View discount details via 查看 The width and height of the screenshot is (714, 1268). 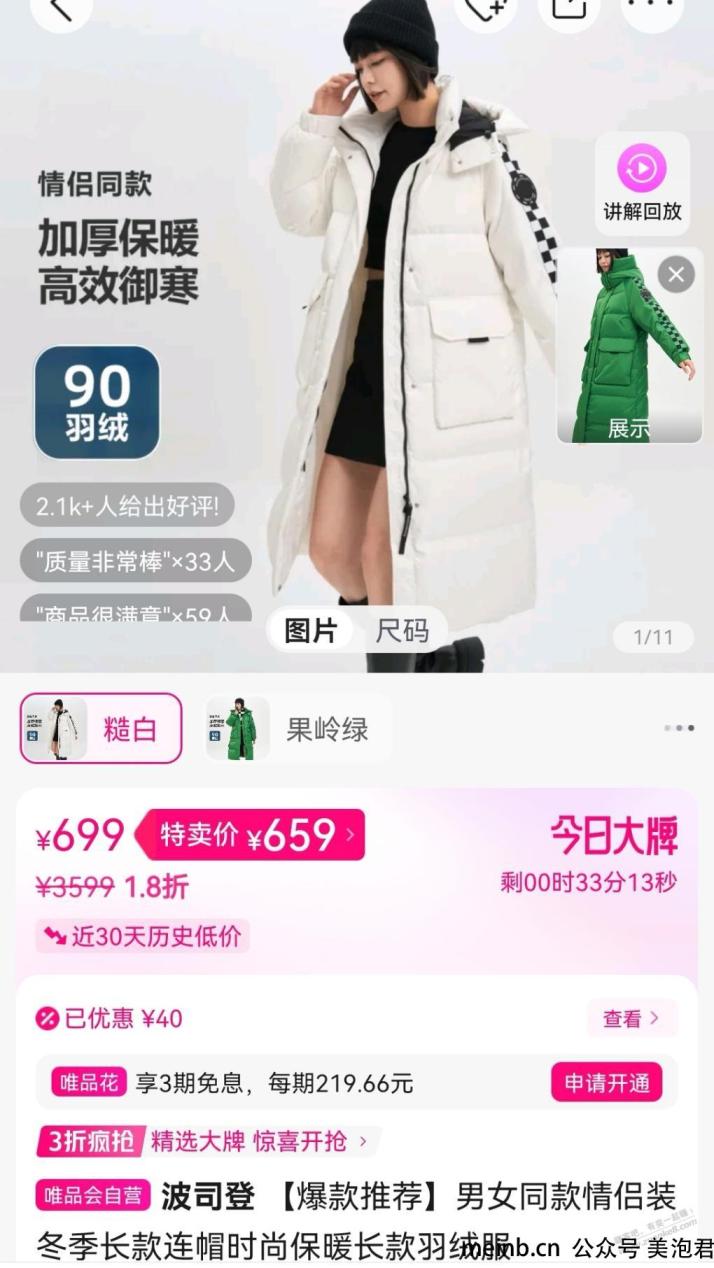[x=631, y=1018]
